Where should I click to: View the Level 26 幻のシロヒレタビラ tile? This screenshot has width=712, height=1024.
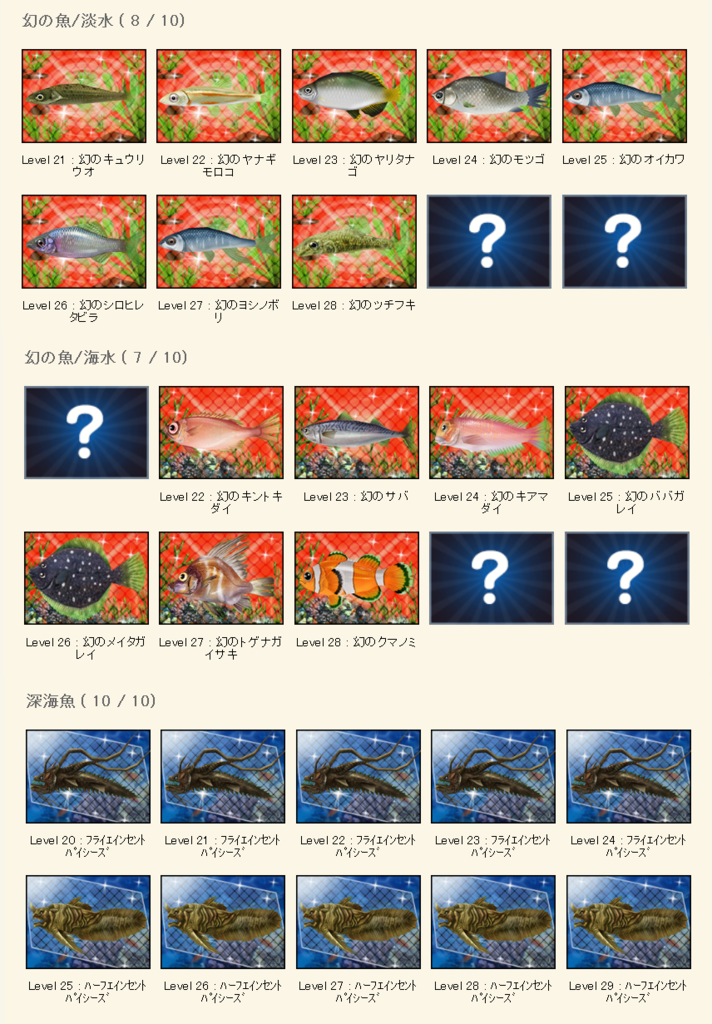pos(84,241)
